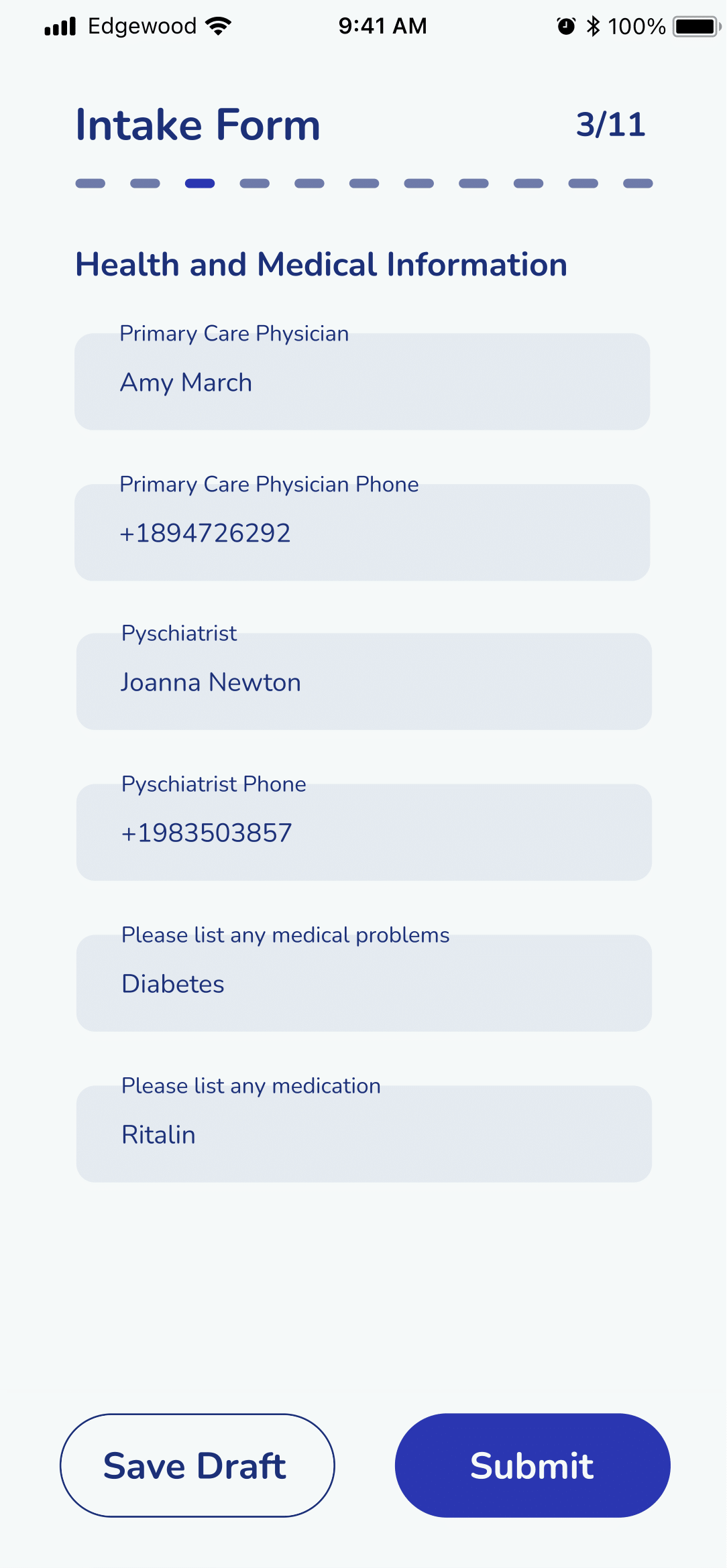Edit the Primary Care Physician name field
Viewport: 727px width, 1568px height.
362,382
